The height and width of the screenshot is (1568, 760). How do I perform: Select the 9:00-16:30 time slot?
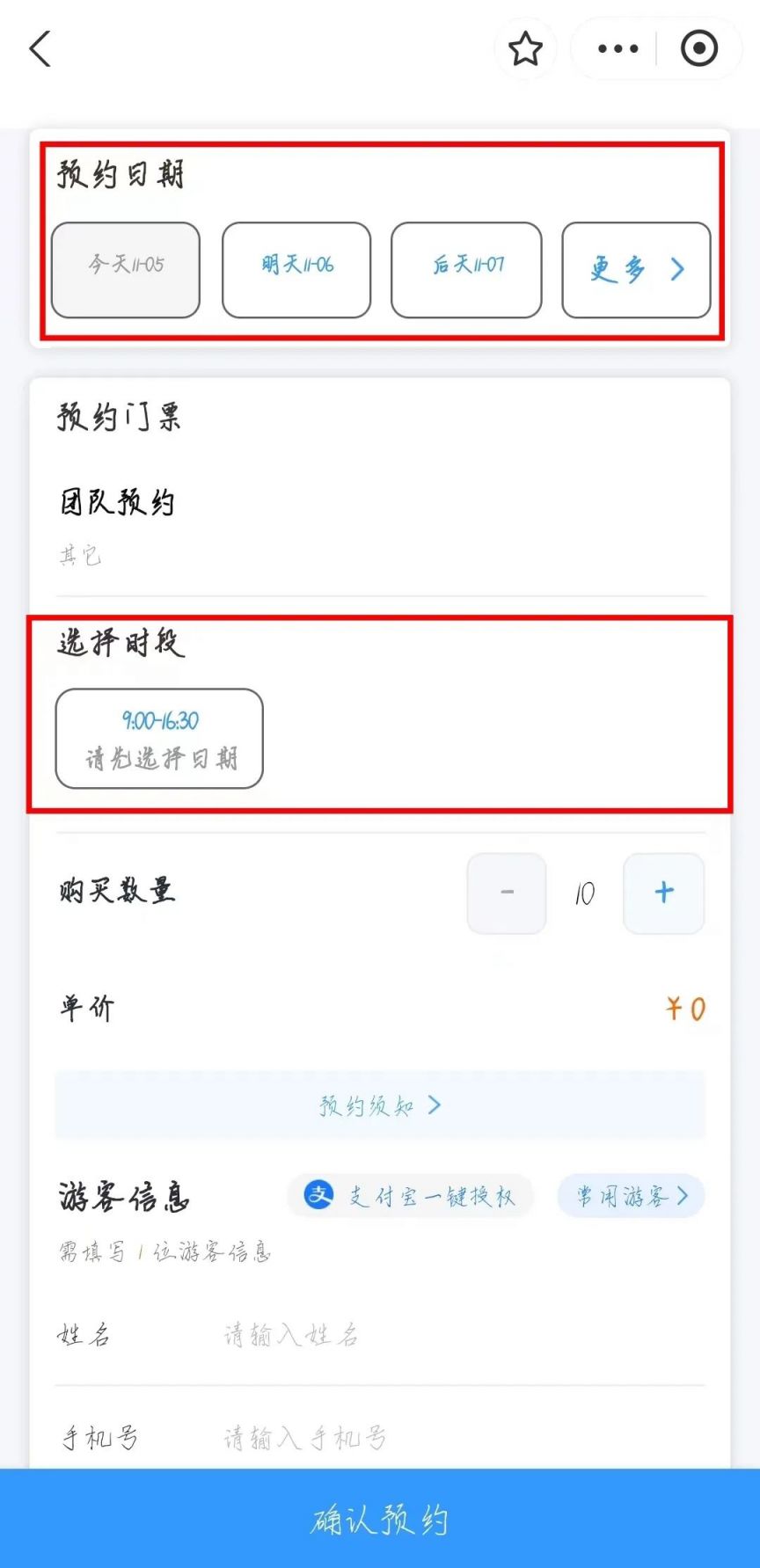(159, 738)
